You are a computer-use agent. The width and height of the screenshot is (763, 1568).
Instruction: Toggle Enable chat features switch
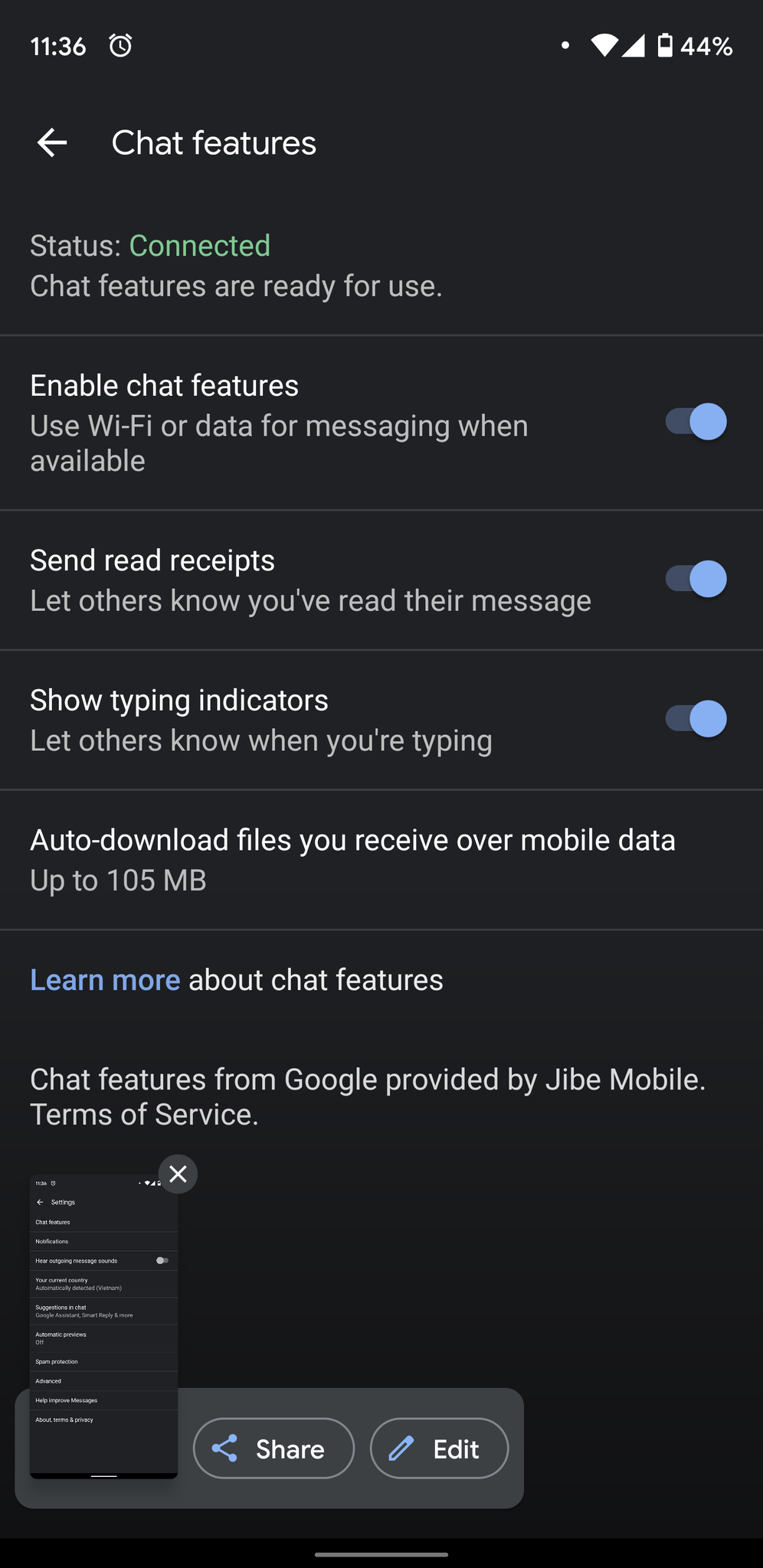[696, 422]
